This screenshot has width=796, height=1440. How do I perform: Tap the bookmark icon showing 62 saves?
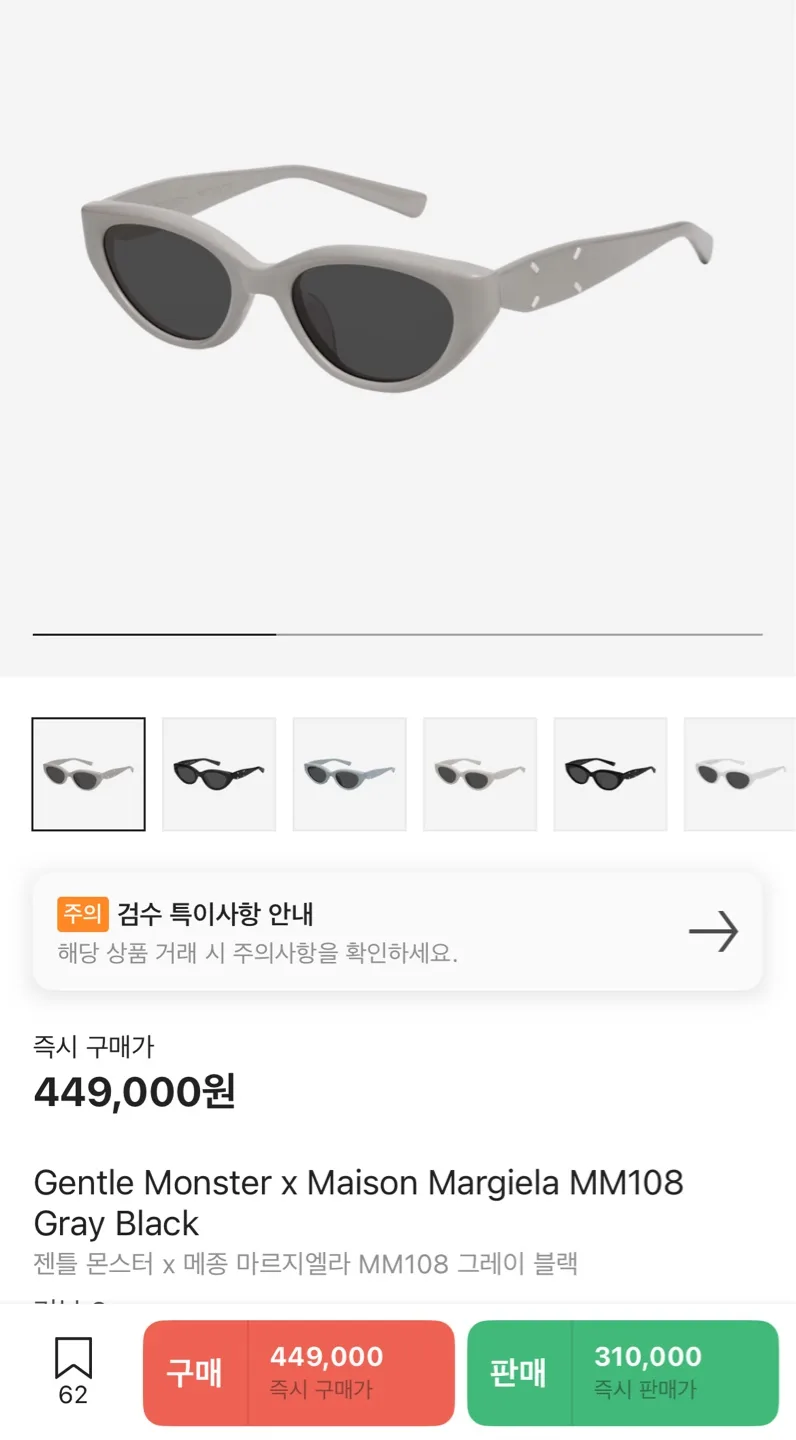pos(70,1371)
